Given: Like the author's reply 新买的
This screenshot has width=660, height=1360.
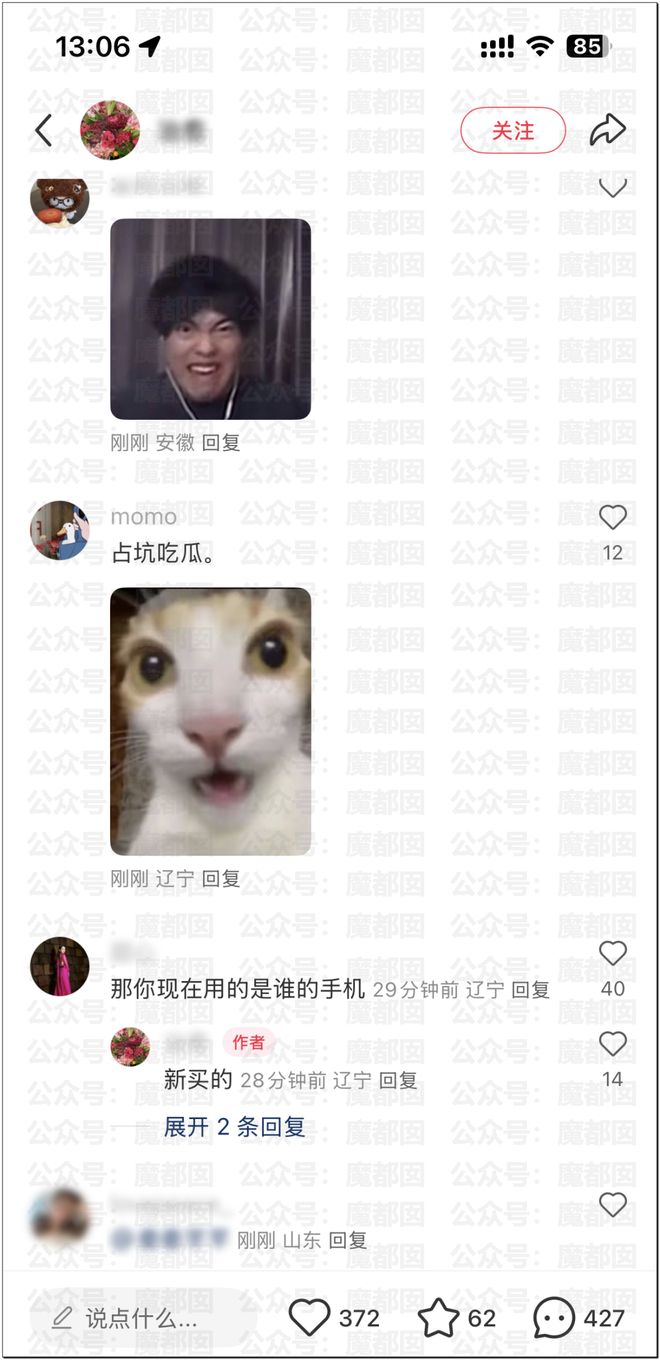Looking at the screenshot, I should [x=612, y=1045].
